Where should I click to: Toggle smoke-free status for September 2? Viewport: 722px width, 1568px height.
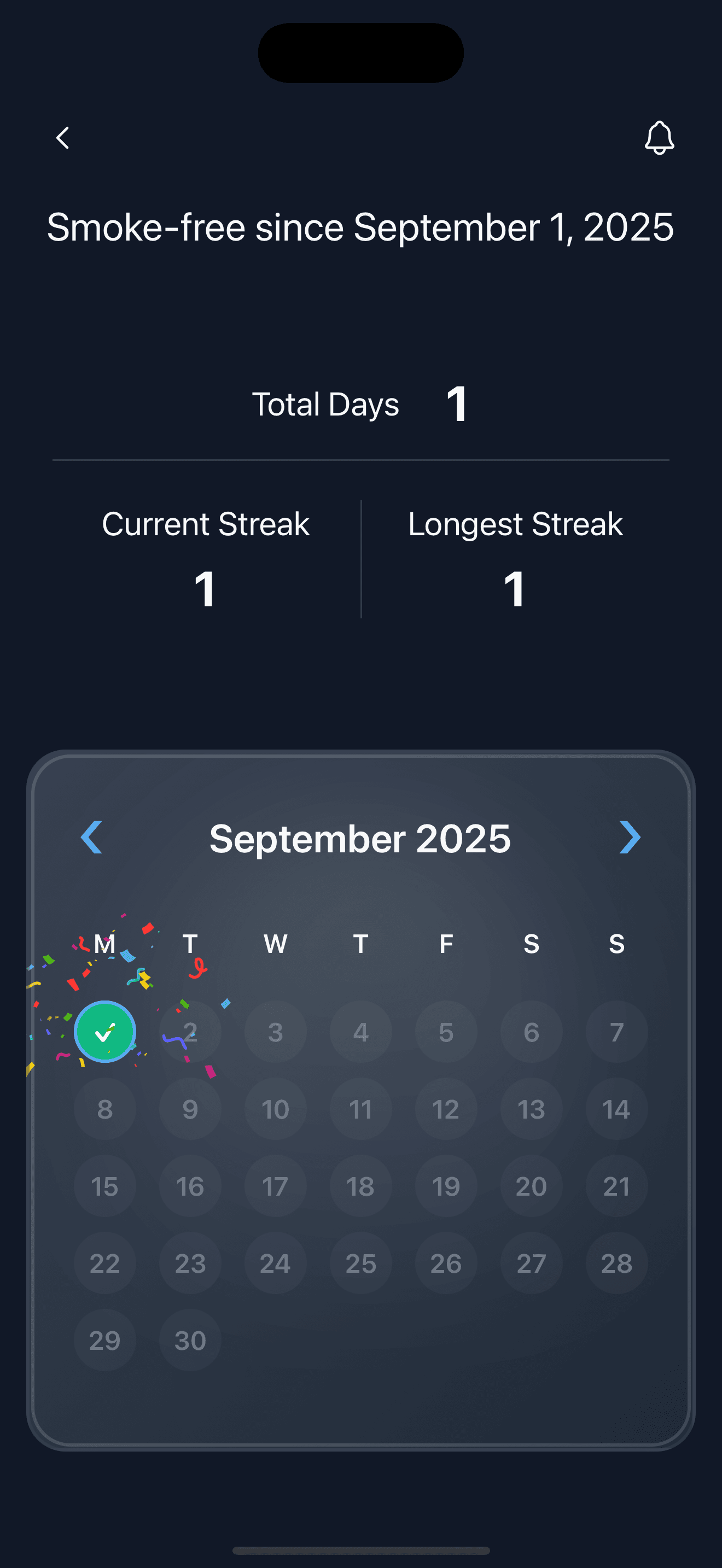coord(189,1031)
